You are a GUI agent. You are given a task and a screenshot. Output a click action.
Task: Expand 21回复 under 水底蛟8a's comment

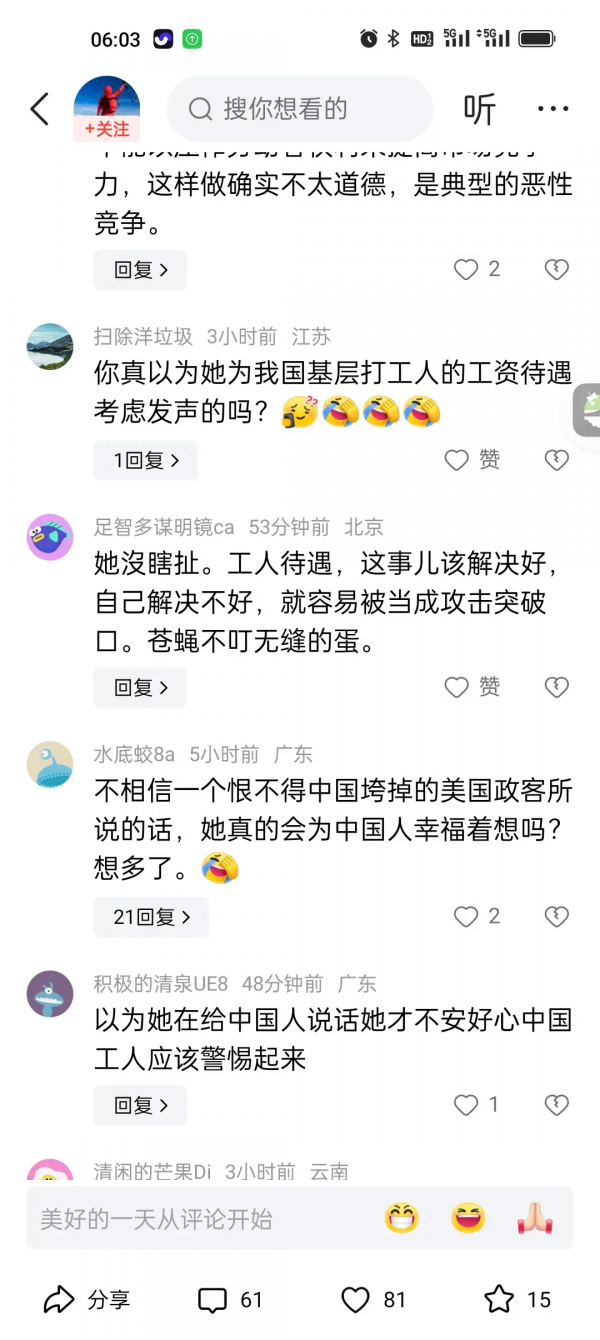(151, 917)
